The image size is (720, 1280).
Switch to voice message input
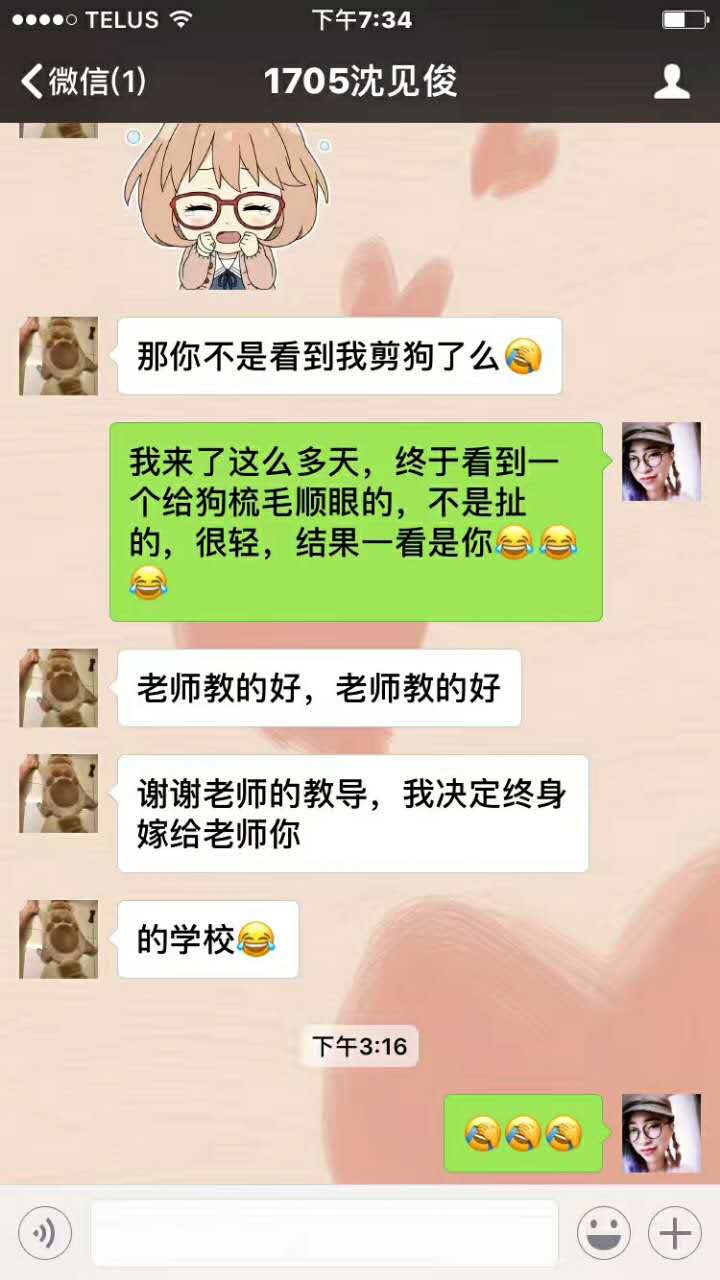[x=45, y=1233]
